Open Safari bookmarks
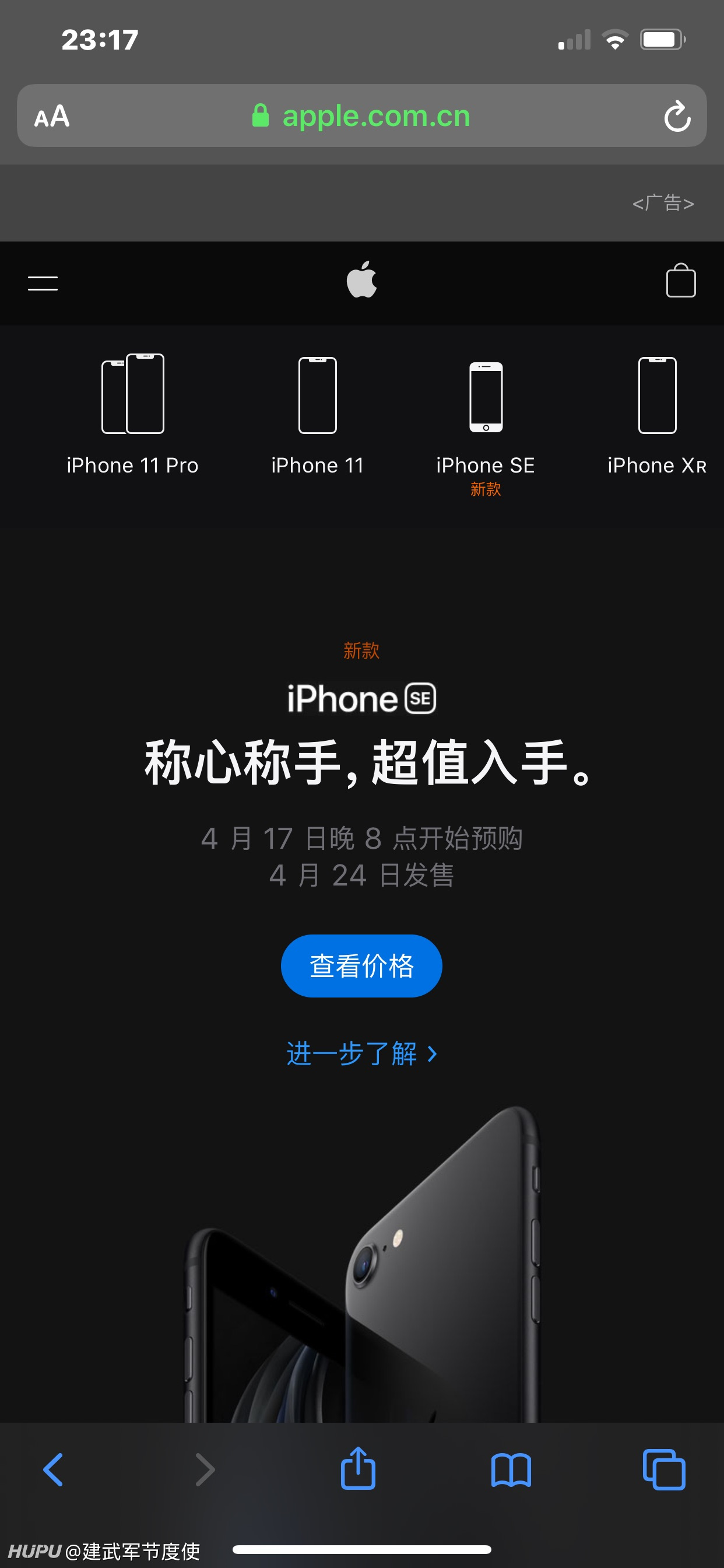Image resolution: width=724 pixels, height=1568 pixels. [x=511, y=1470]
